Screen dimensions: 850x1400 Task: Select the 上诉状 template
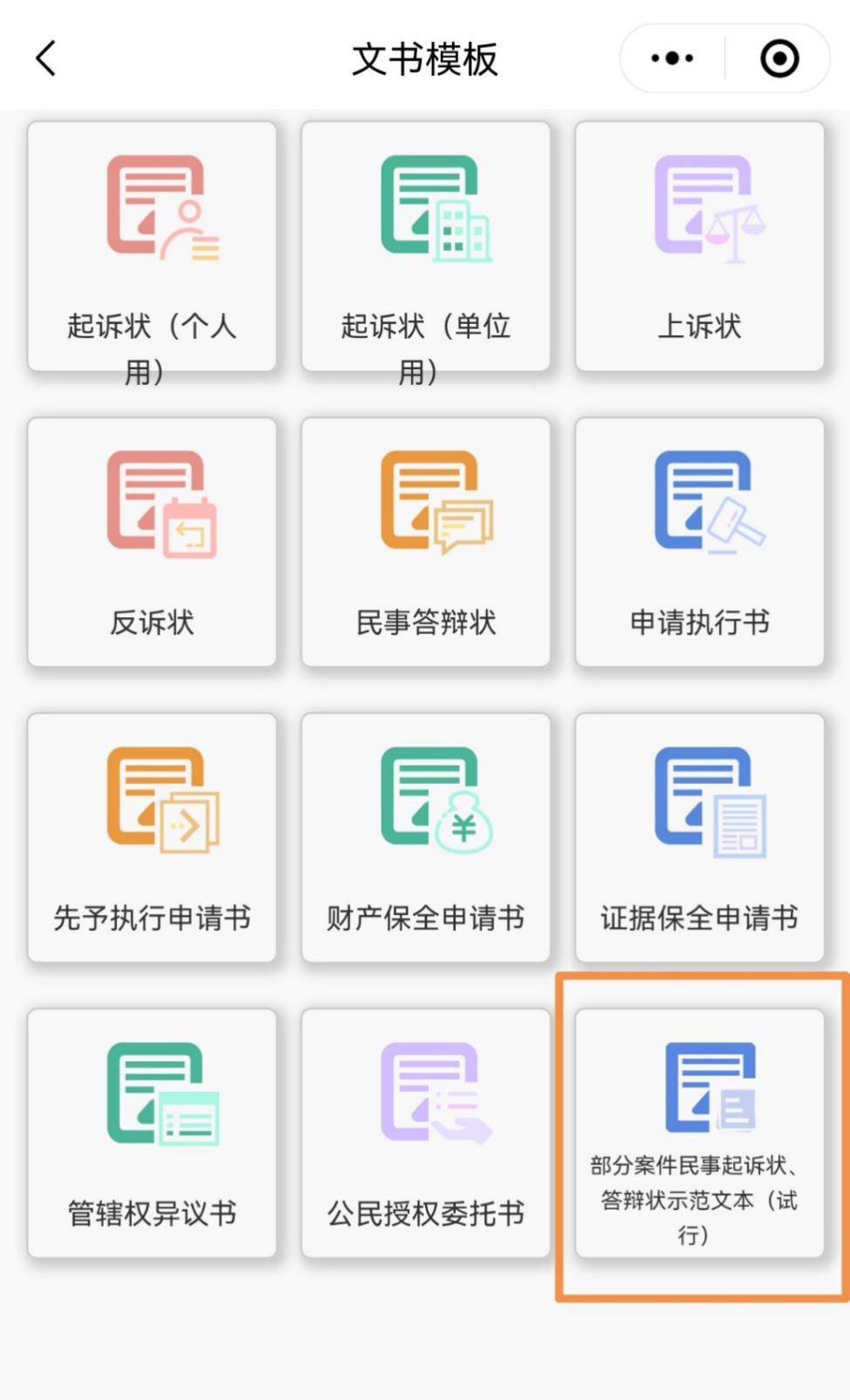pyautogui.click(x=699, y=247)
